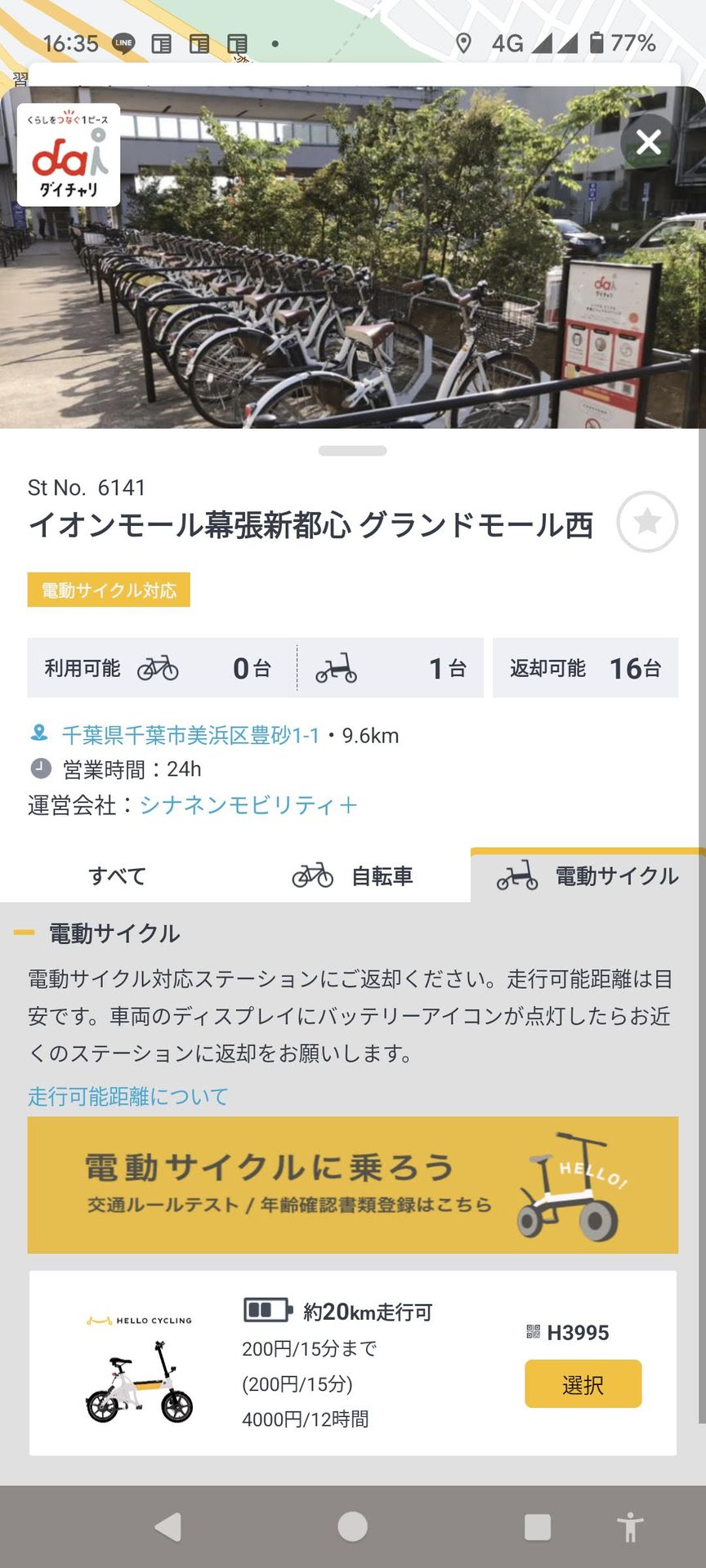The height and width of the screenshot is (1568, 706).
Task: Switch to the すべて tab
Action: click(x=117, y=876)
